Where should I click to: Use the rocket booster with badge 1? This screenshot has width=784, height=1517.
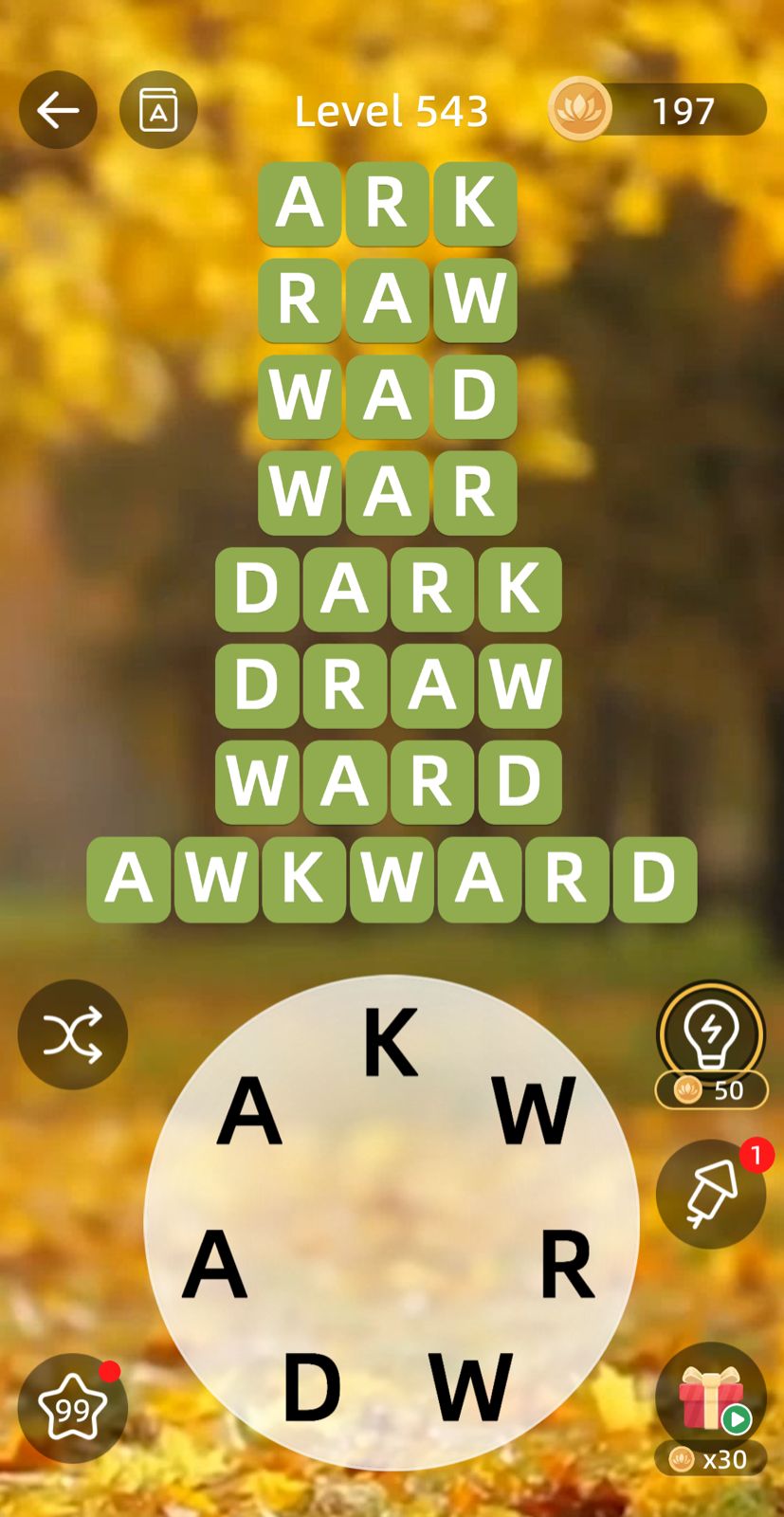(x=711, y=1195)
